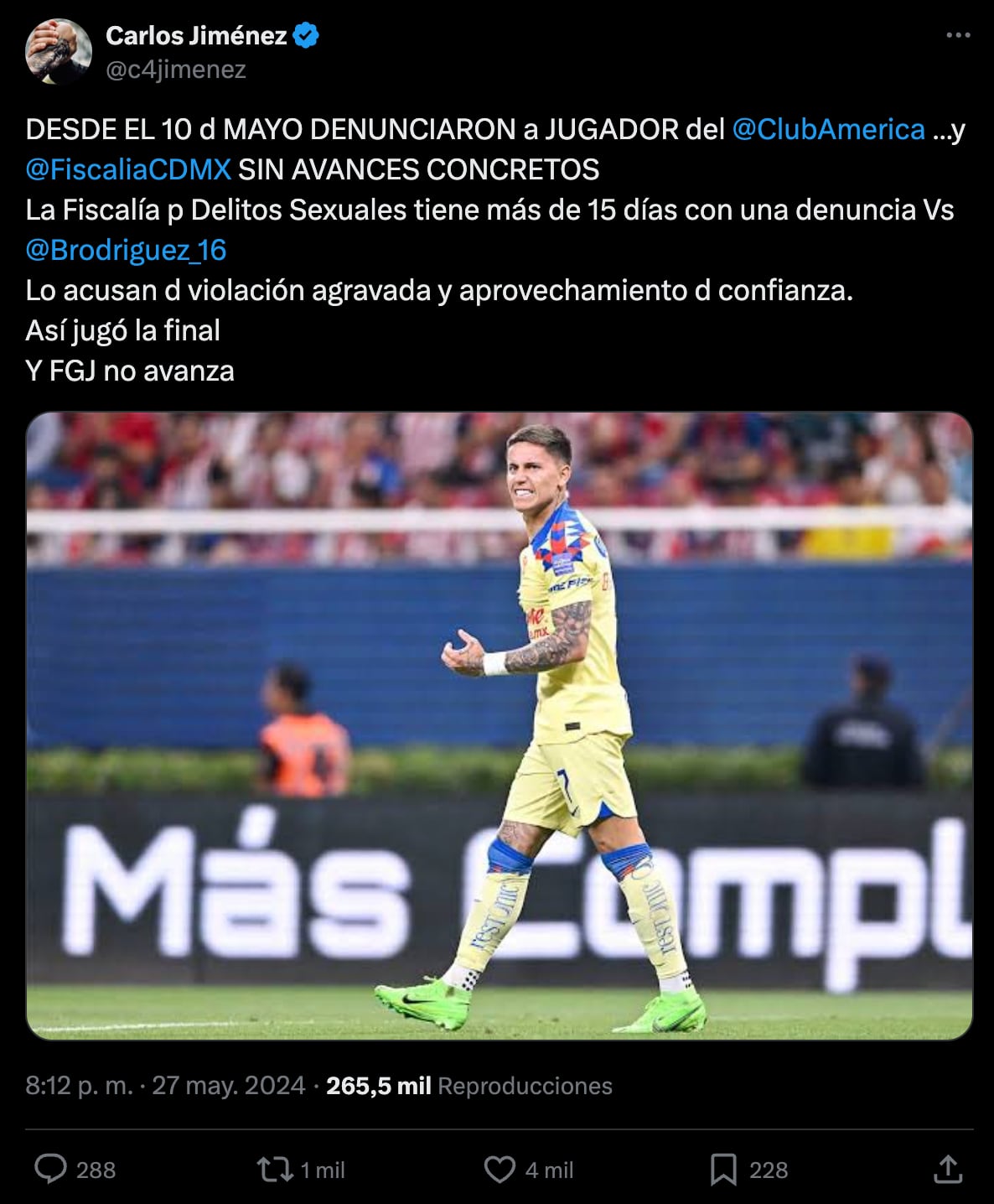Screen dimensions: 994x1204
Task: Like this tweet
Action: 500,1169
